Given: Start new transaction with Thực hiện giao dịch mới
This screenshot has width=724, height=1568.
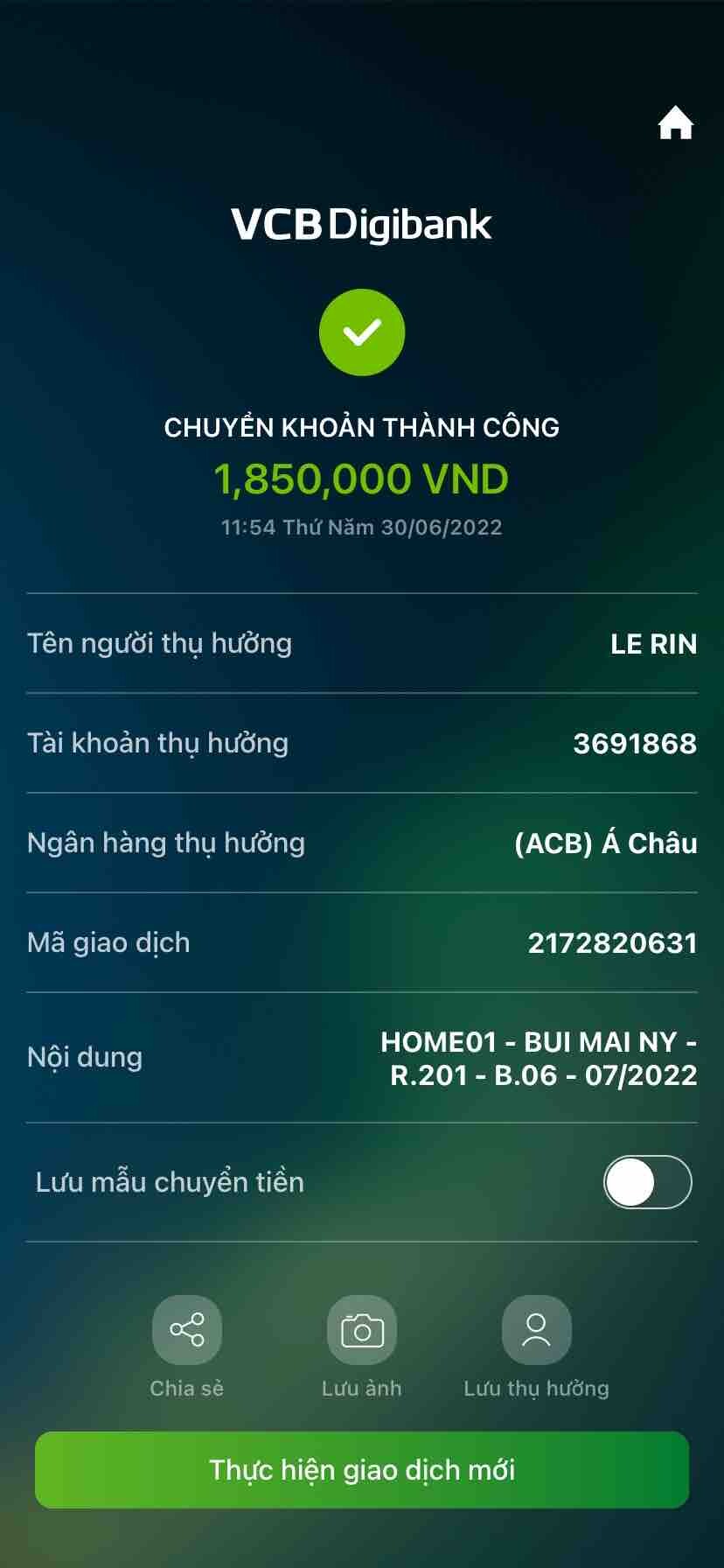Looking at the screenshot, I should pos(362,1470).
